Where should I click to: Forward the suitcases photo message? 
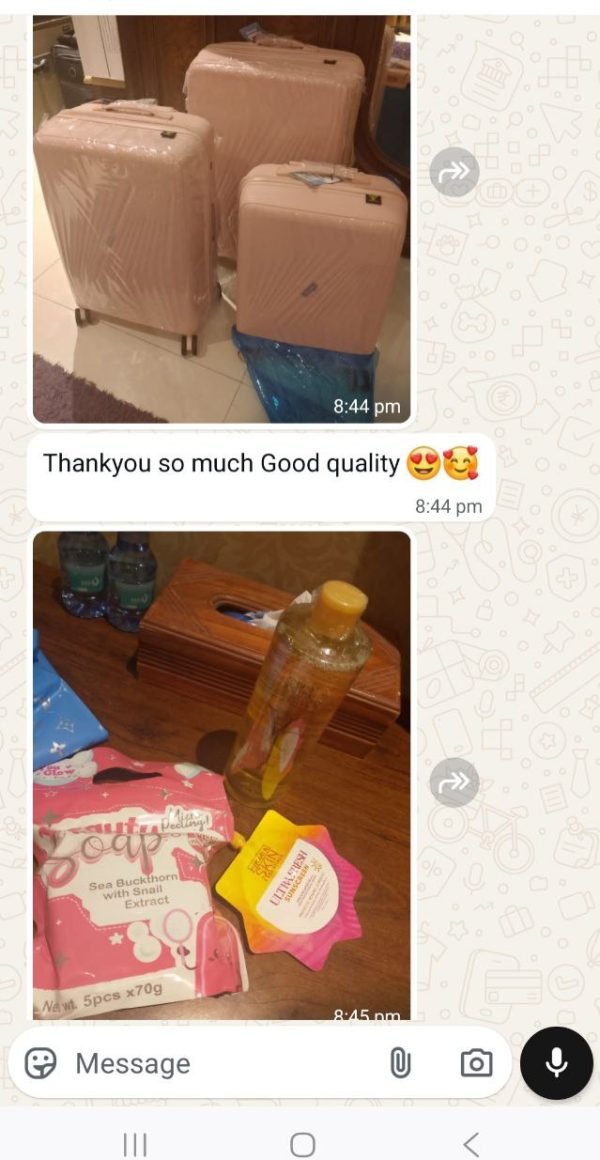pyautogui.click(x=454, y=172)
